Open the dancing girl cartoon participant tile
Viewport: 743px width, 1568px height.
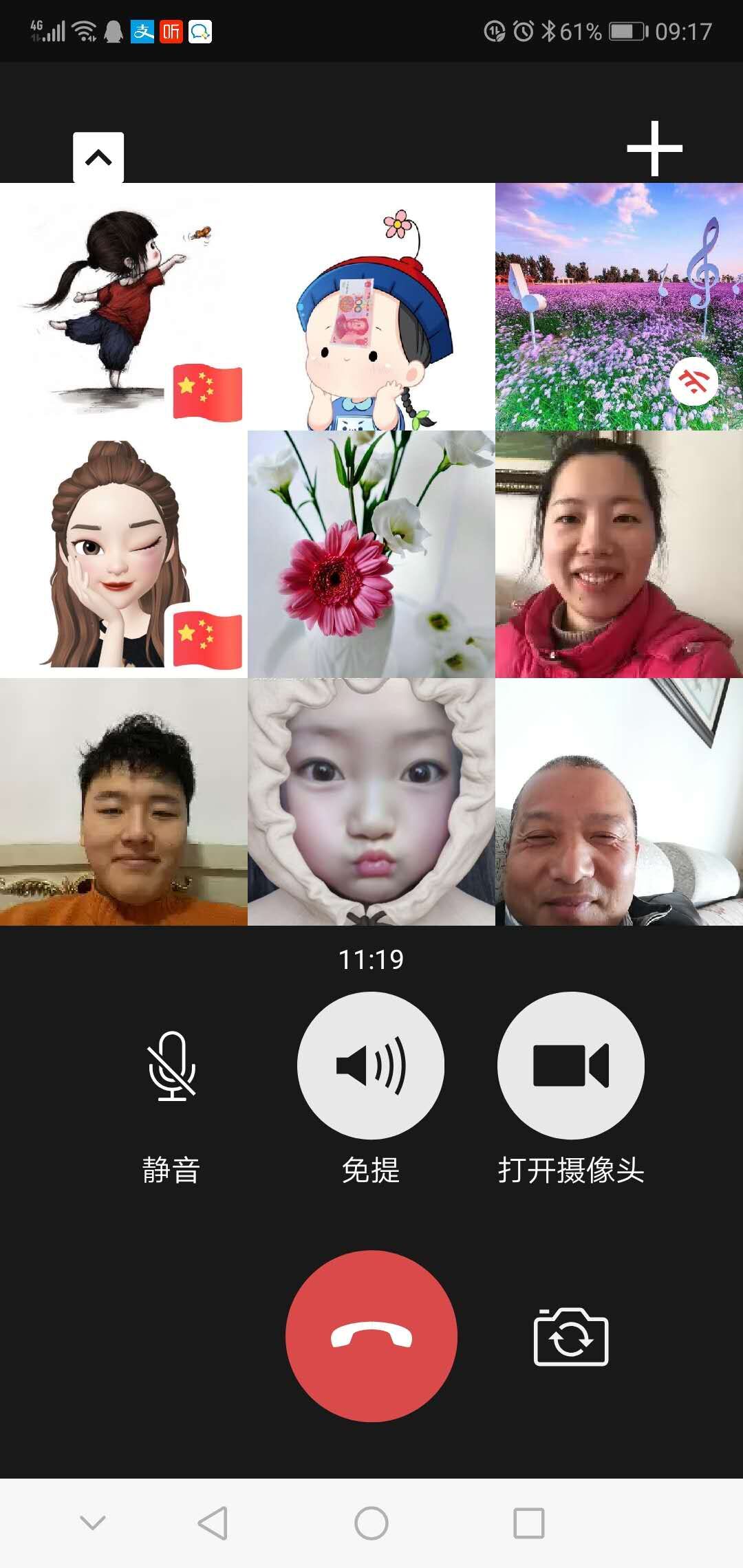124,307
